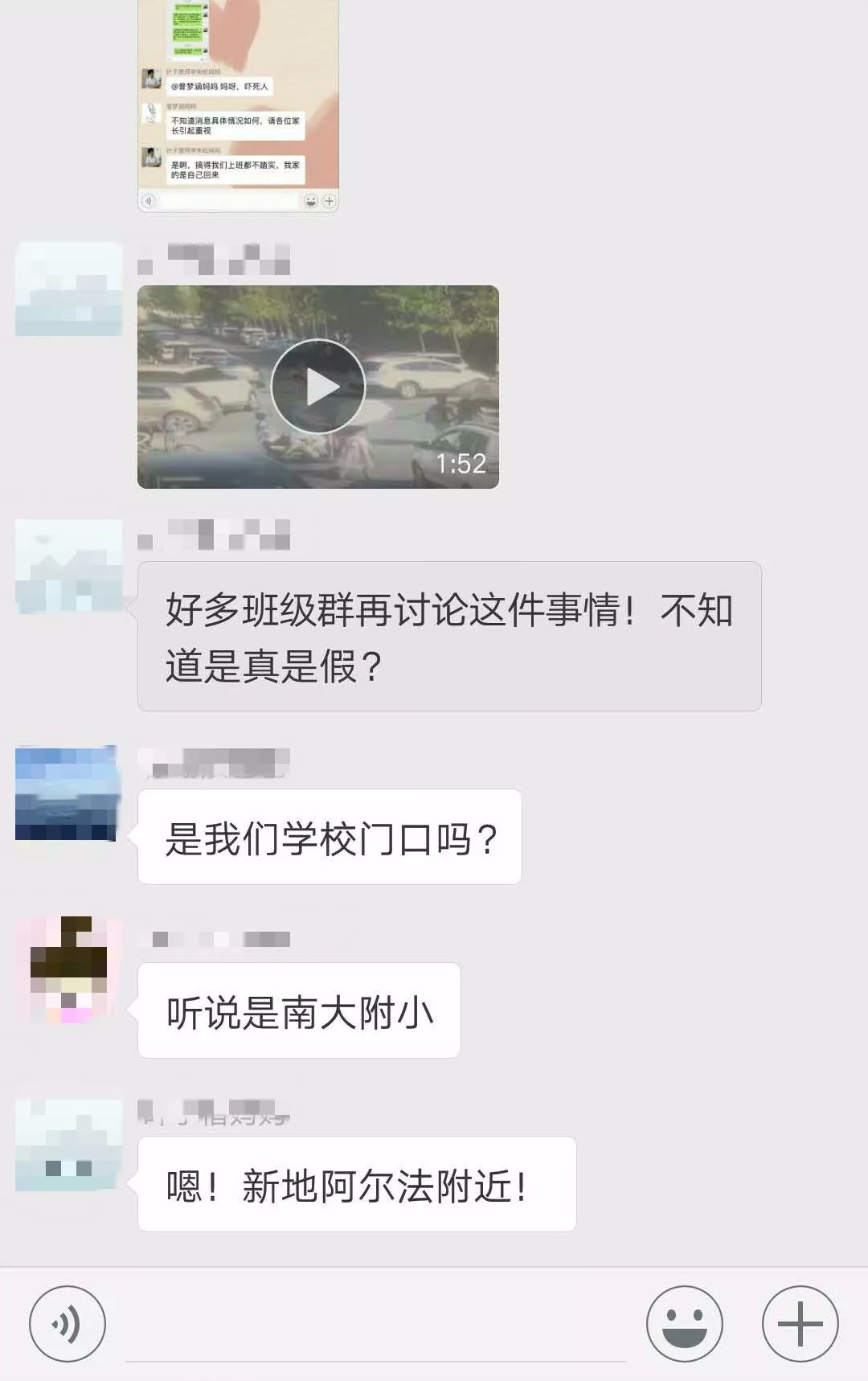
Task: Open the shared chat screenshot image
Action: point(238,104)
